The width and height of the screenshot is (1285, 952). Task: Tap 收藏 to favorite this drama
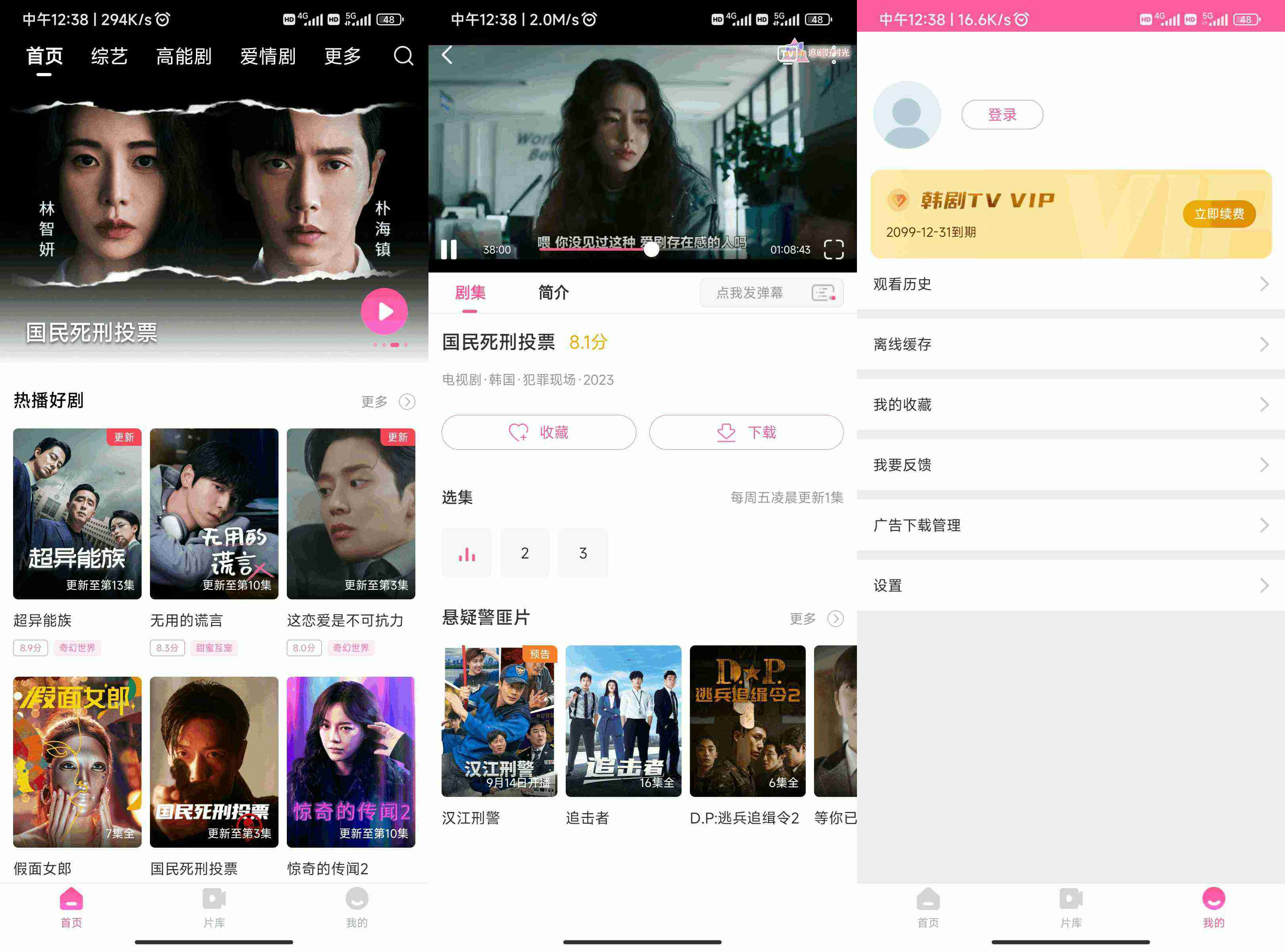point(538,432)
